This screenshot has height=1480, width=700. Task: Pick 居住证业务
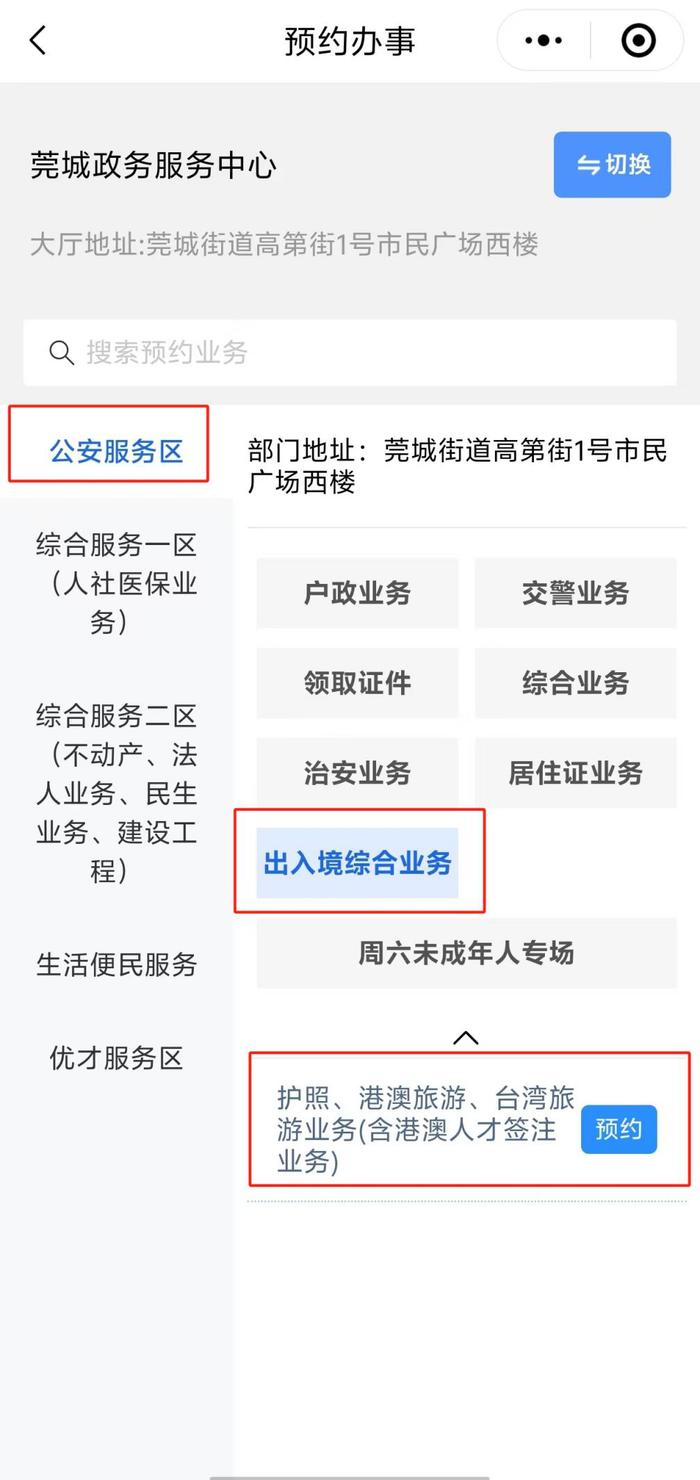(x=575, y=773)
